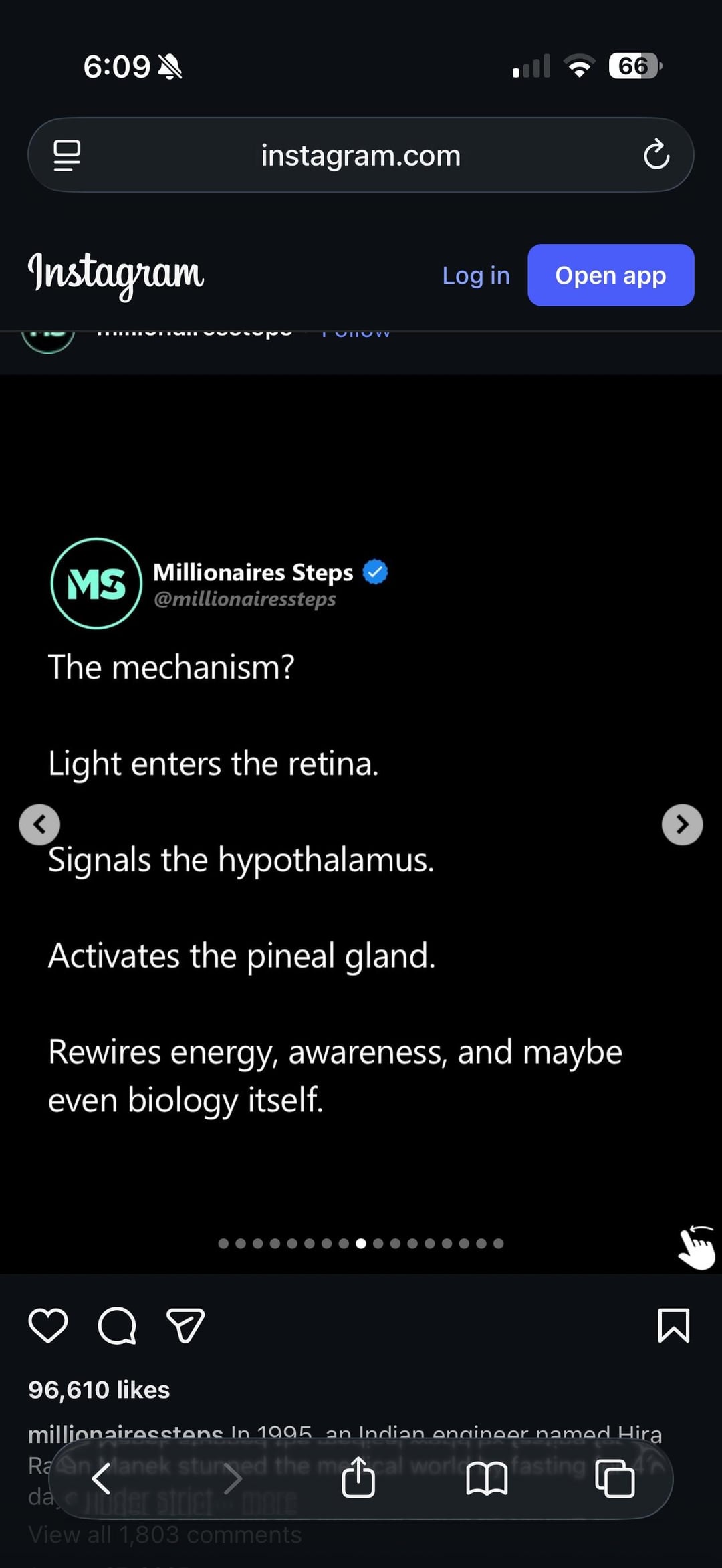Open the page reader menu in the address bar

(67, 155)
